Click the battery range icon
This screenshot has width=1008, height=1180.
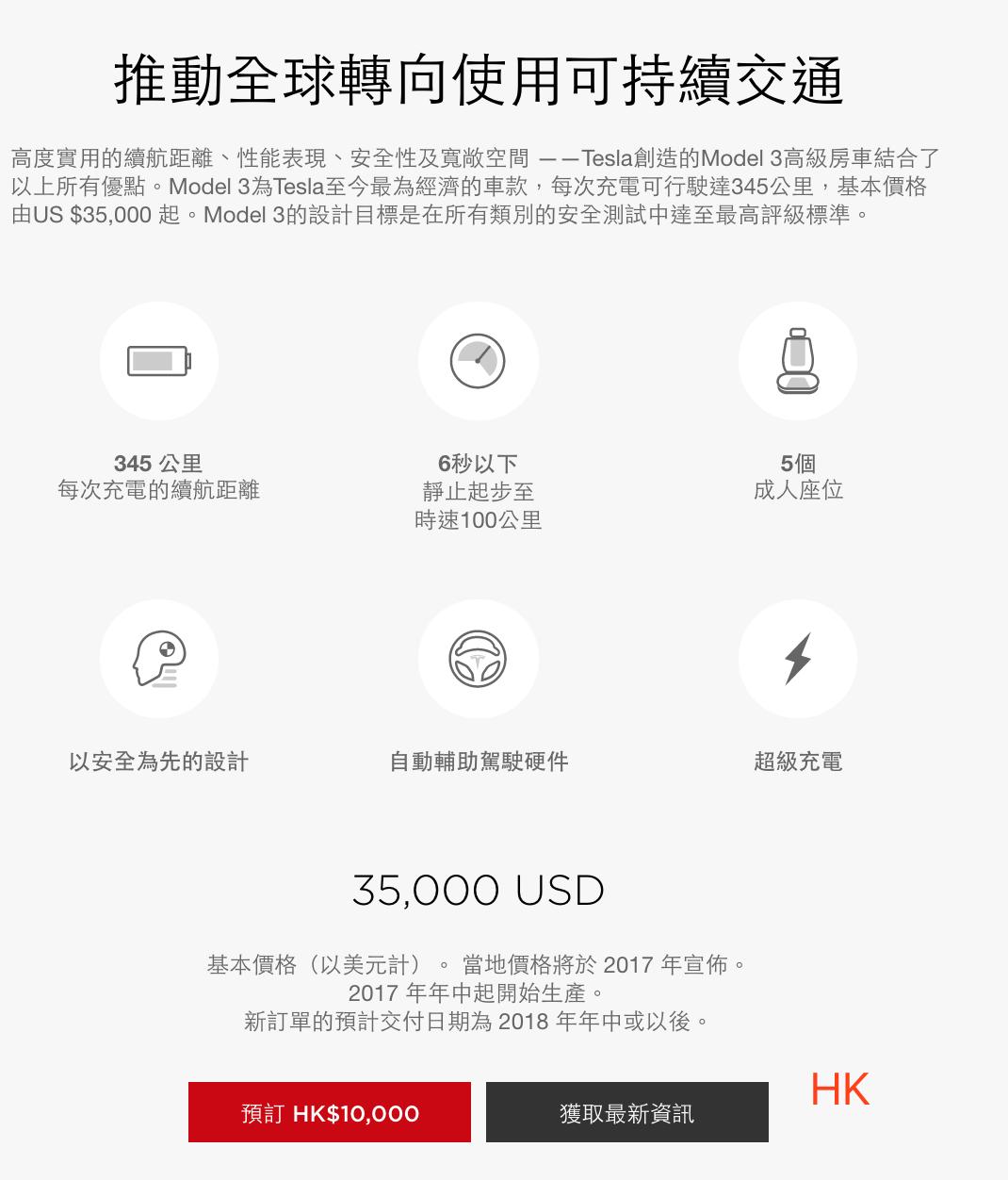158,361
